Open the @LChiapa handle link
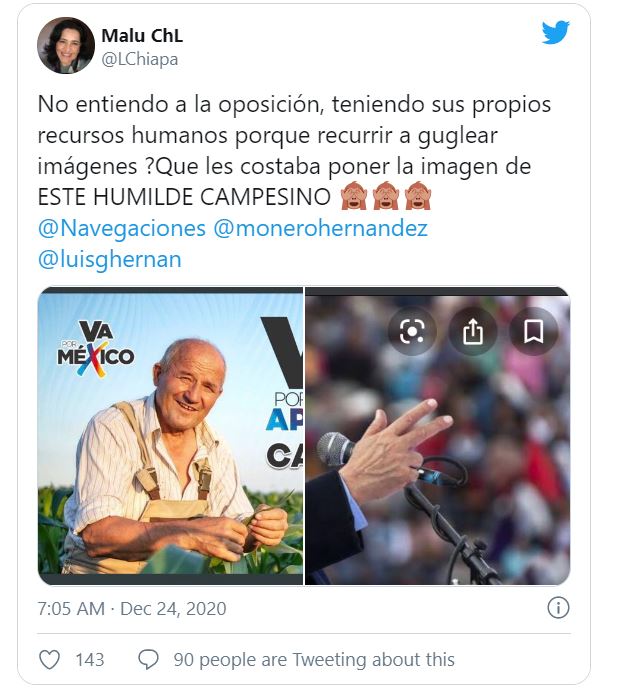The image size is (621, 697). pos(141,60)
